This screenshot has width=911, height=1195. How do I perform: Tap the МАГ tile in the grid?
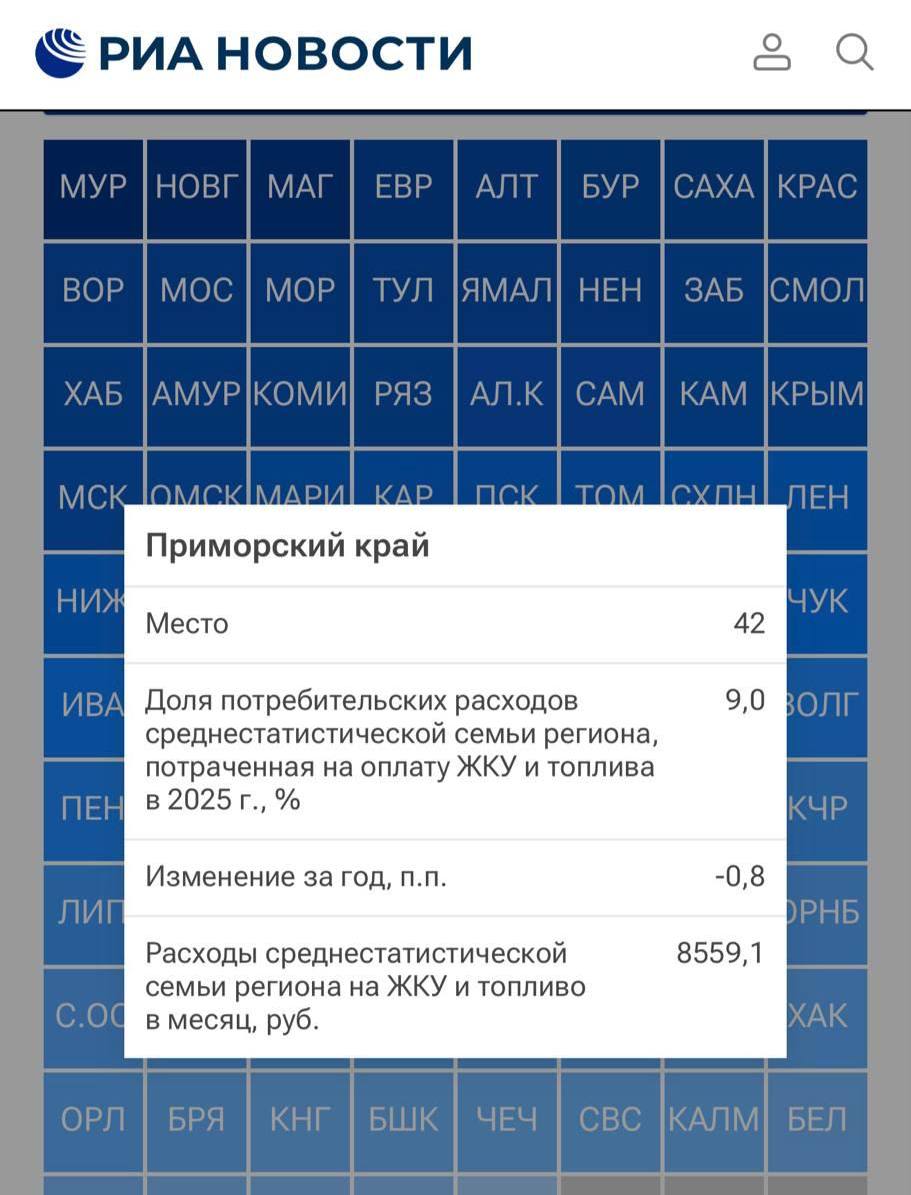300,188
